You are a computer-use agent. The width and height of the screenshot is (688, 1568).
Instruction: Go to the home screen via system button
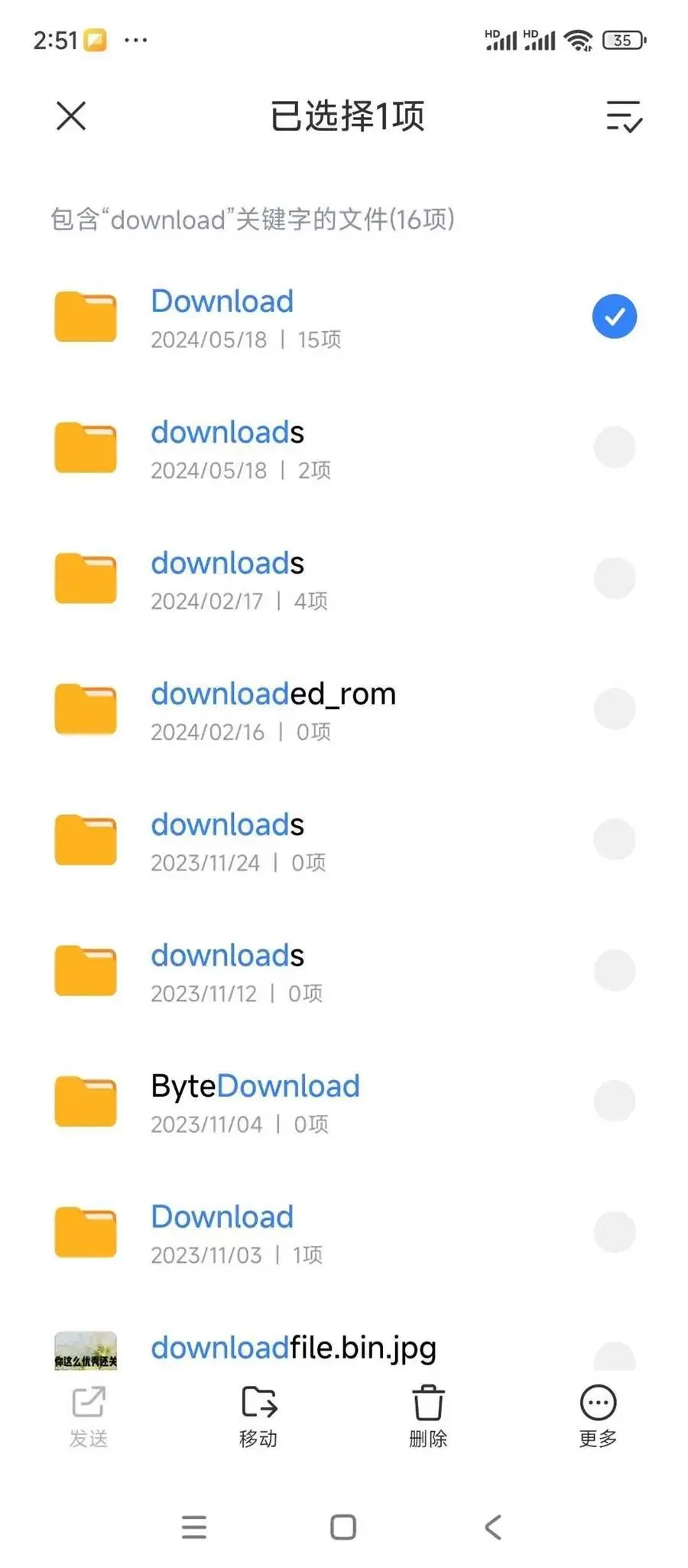(343, 1527)
